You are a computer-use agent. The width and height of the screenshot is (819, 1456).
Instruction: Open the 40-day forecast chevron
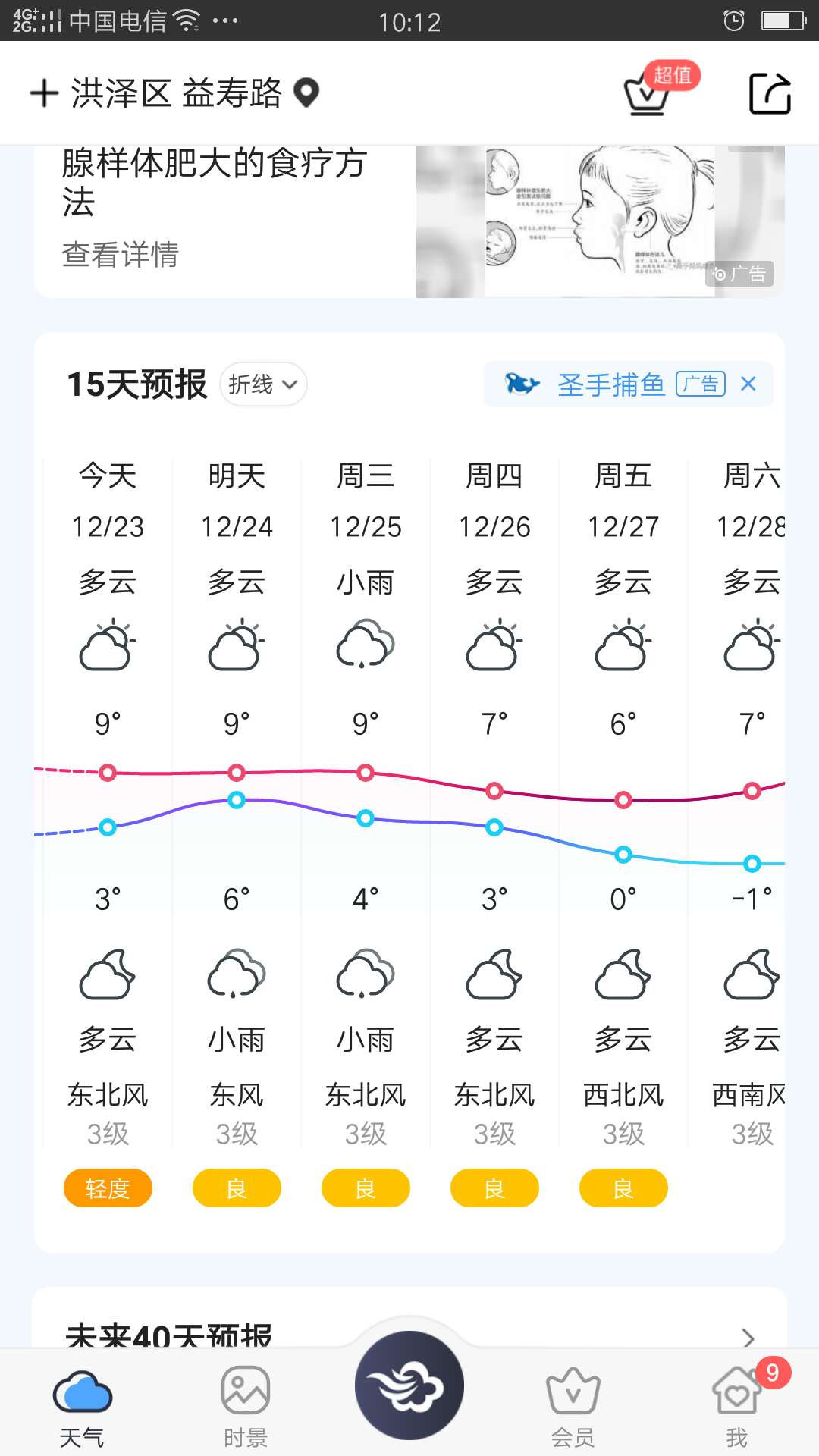point(748,1338)
